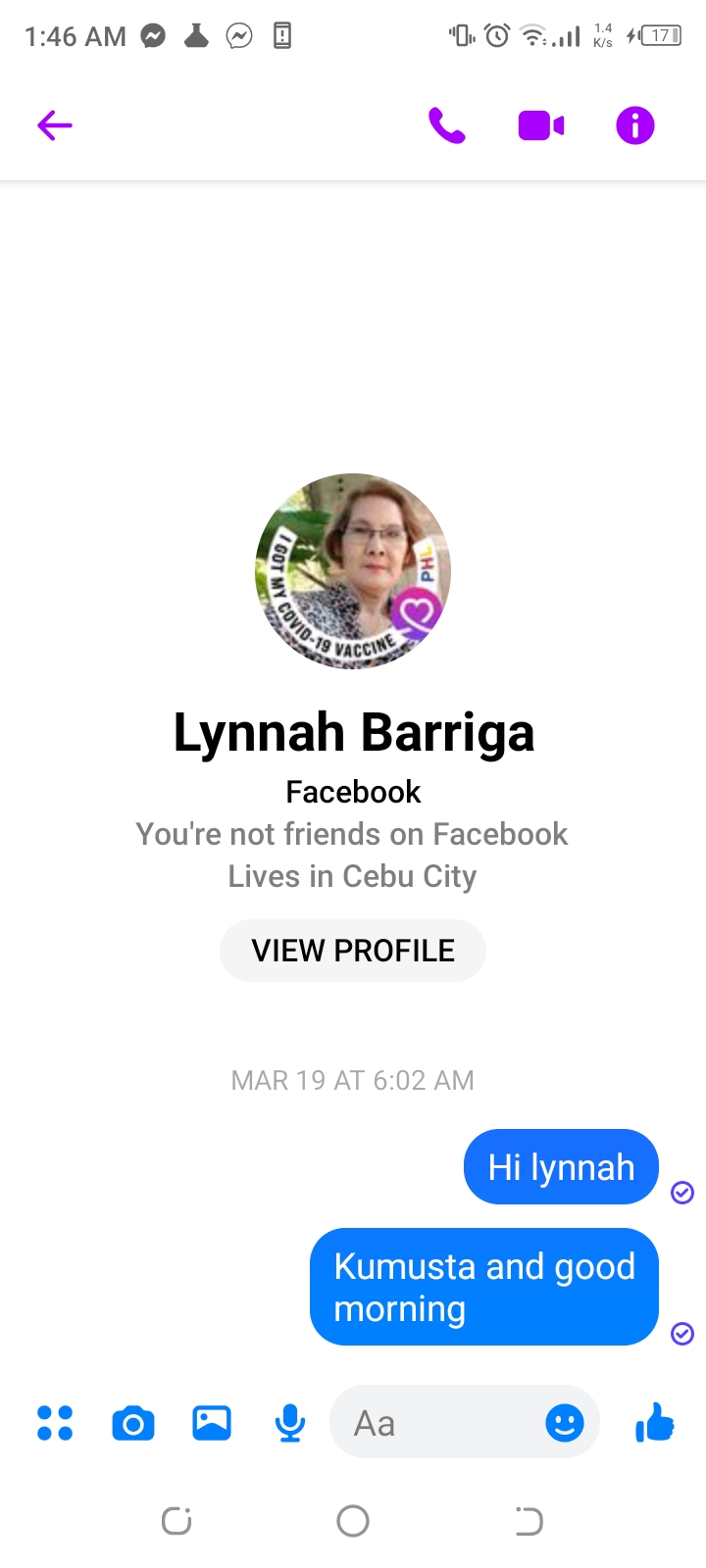This screenshot has width=706, height=1568.
Task: Open Lynnah Barriga's profile picture
Action: pos(353,571)
